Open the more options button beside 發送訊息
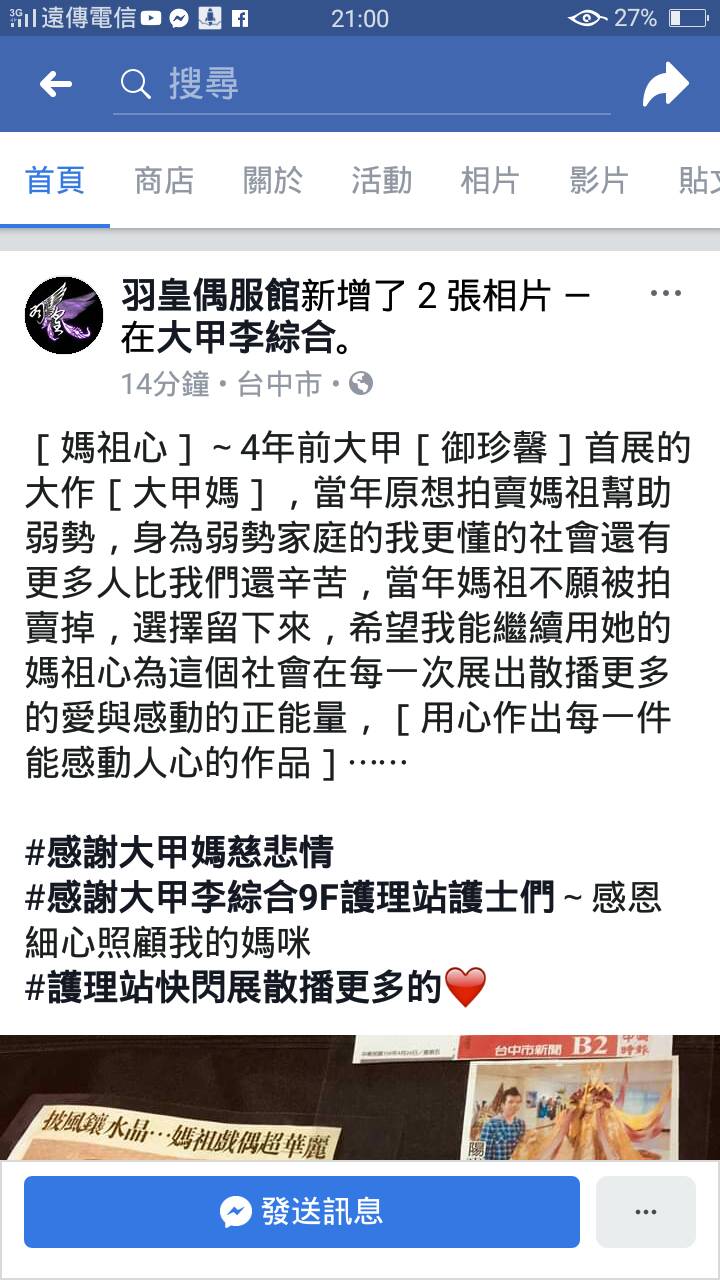 click(x=645, y=1212)
